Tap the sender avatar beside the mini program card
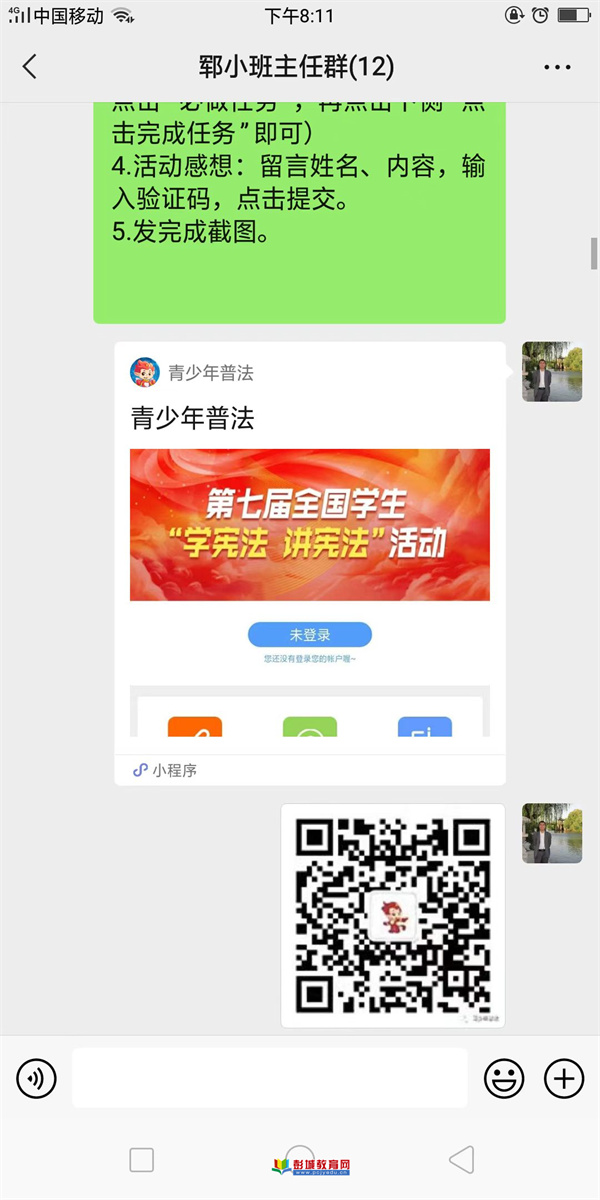600x1200 pixels. pyautogui.click(x=552, y=372)
